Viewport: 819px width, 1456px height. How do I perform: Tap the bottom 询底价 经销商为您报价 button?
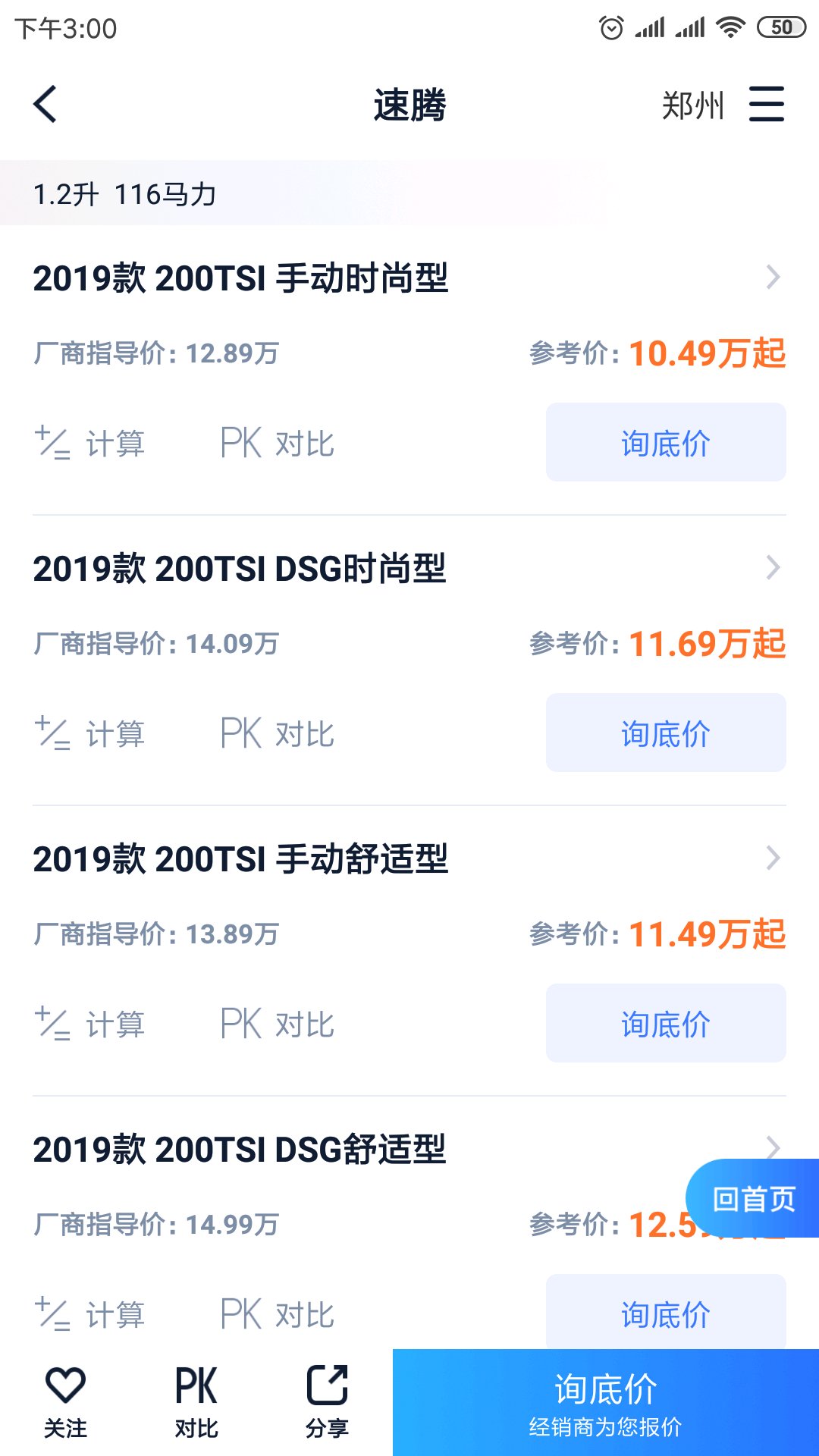pyautogui.click(x=605, y=1403)
